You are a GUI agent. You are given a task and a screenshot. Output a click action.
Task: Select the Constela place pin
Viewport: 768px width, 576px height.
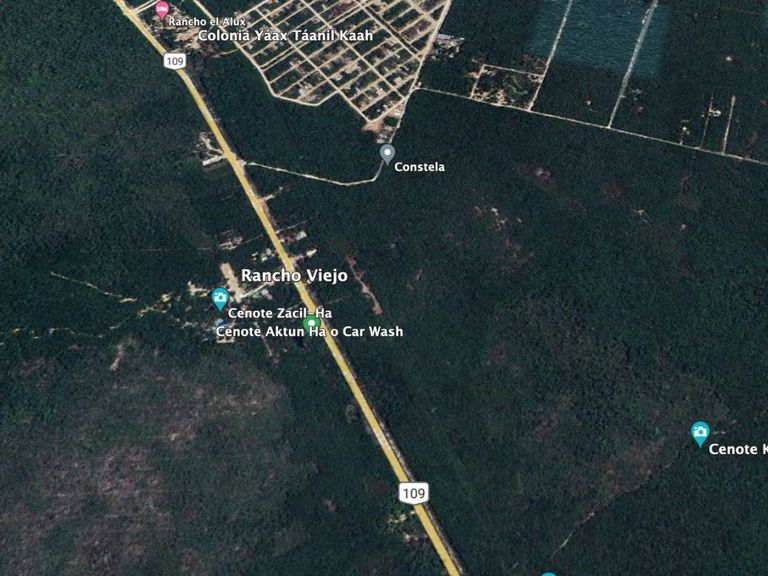(387, 153)
